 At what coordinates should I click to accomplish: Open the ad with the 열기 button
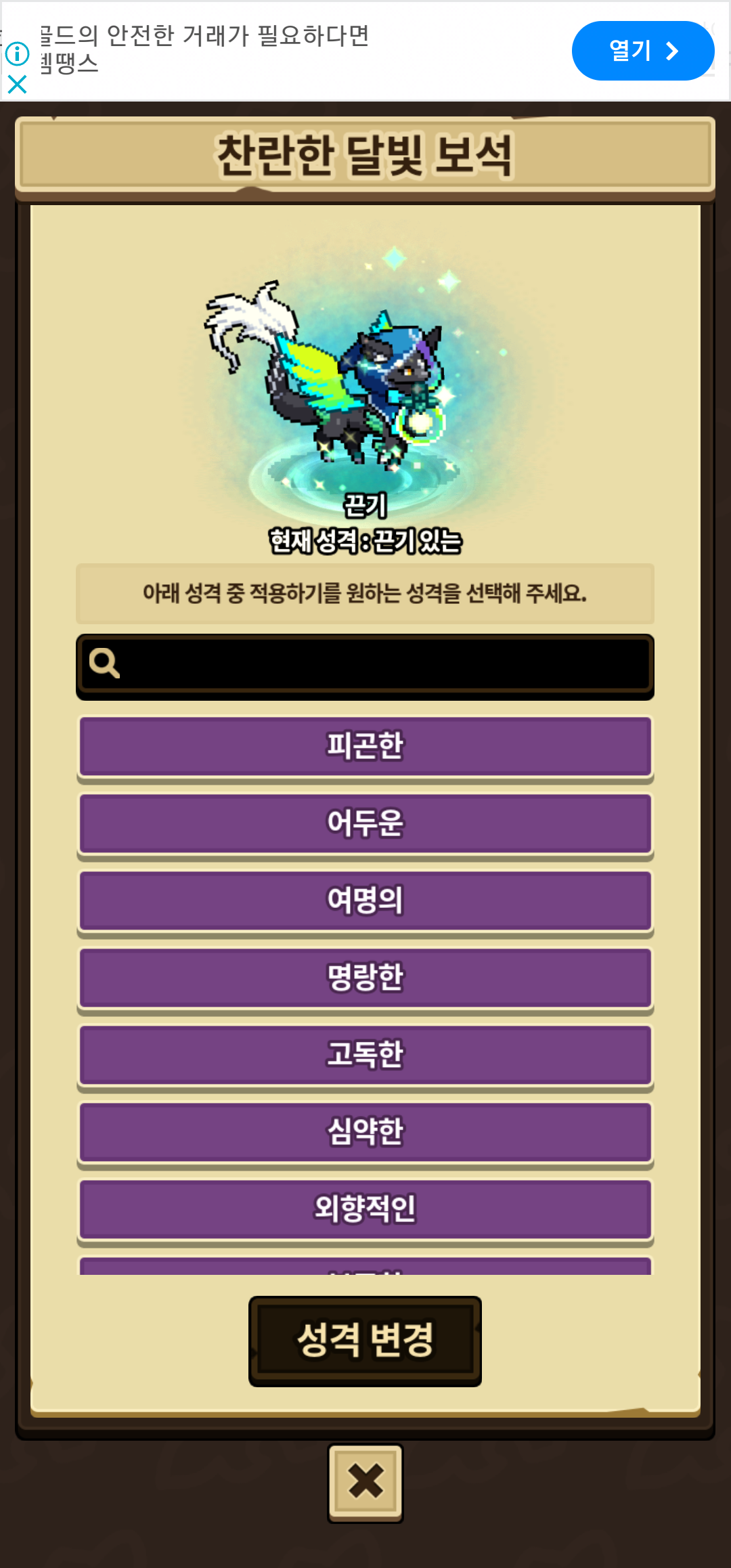click(x=642, y=51)
